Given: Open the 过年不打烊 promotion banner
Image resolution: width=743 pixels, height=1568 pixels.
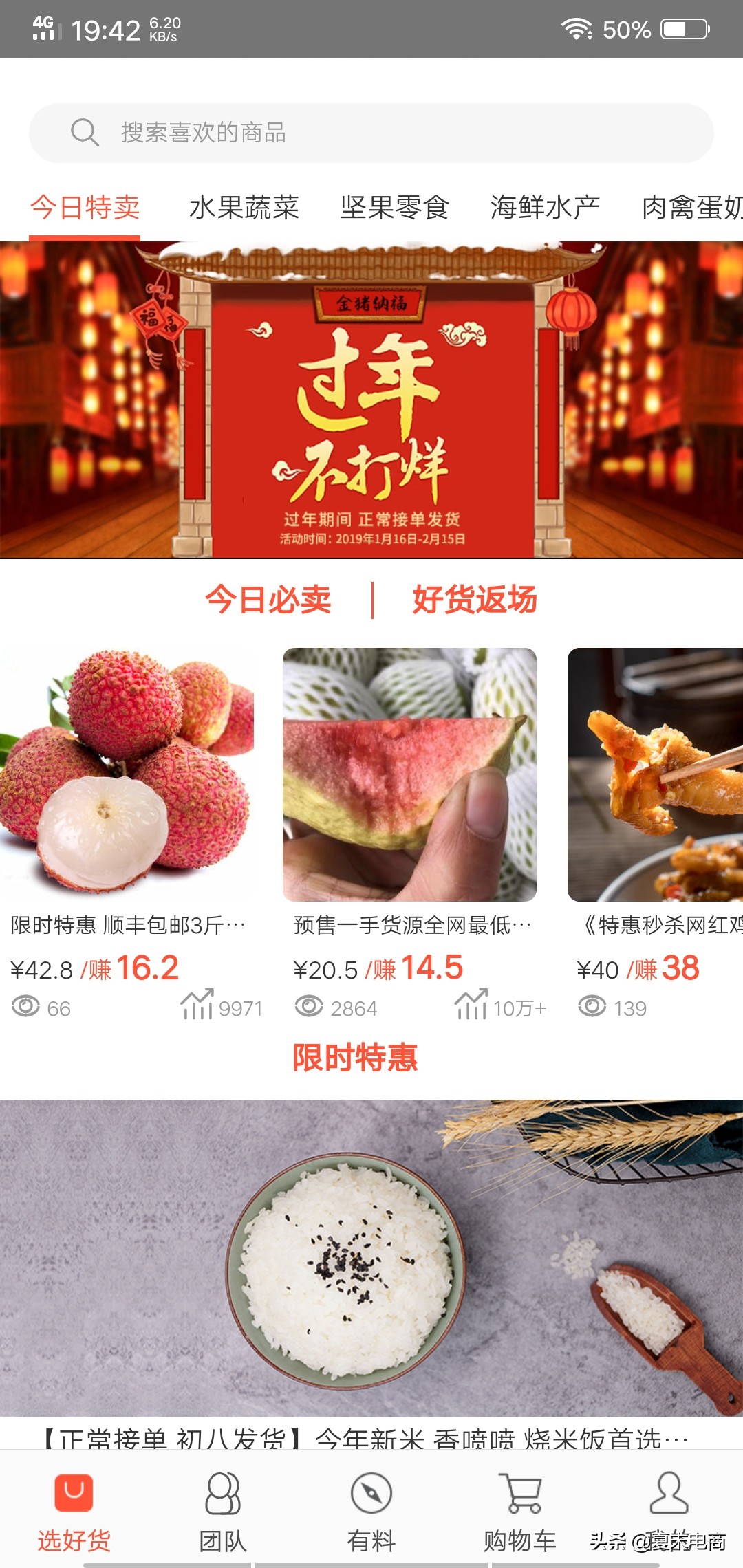Looking at the screenshot, I should click(x=371, y=402).
